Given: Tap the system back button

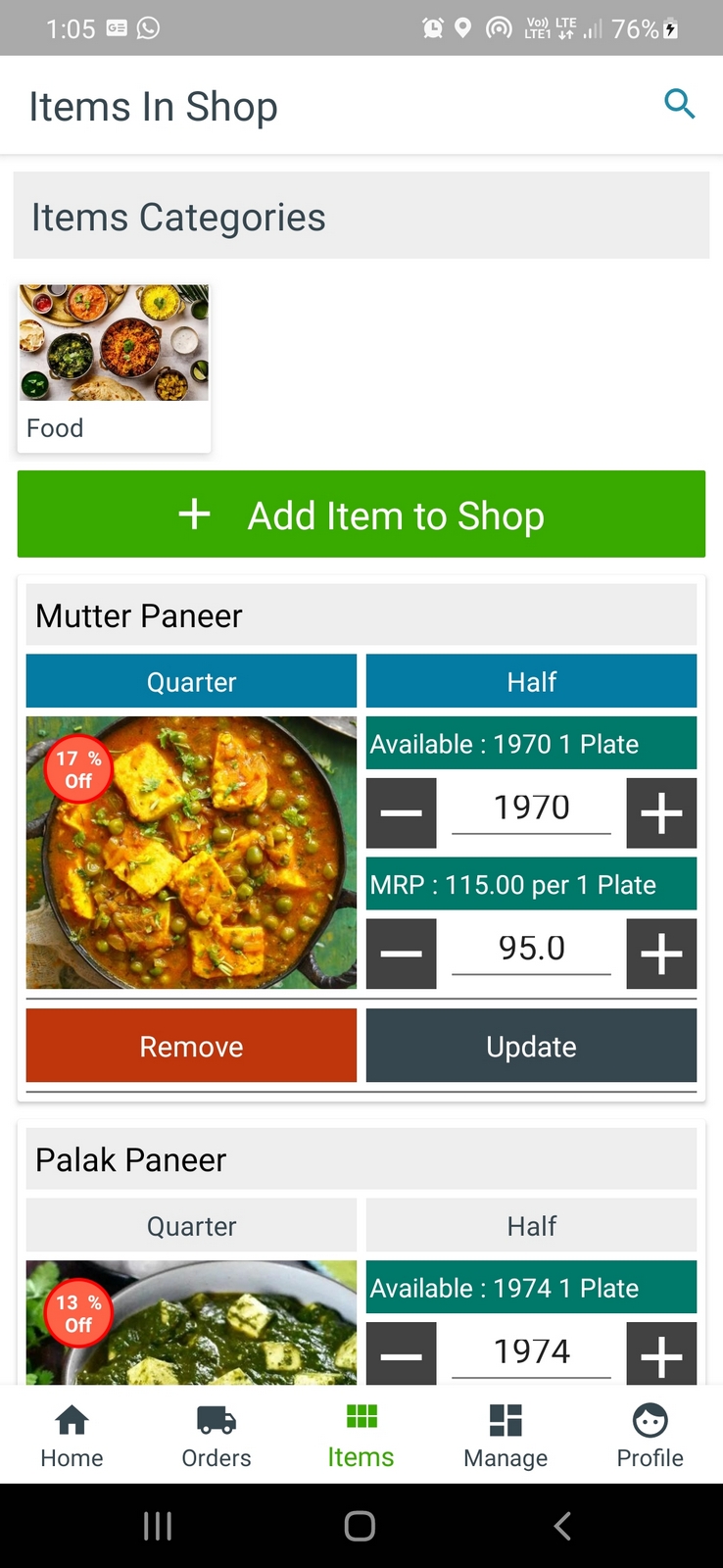Looking at the screenshot, I should tap(562, 1525).
